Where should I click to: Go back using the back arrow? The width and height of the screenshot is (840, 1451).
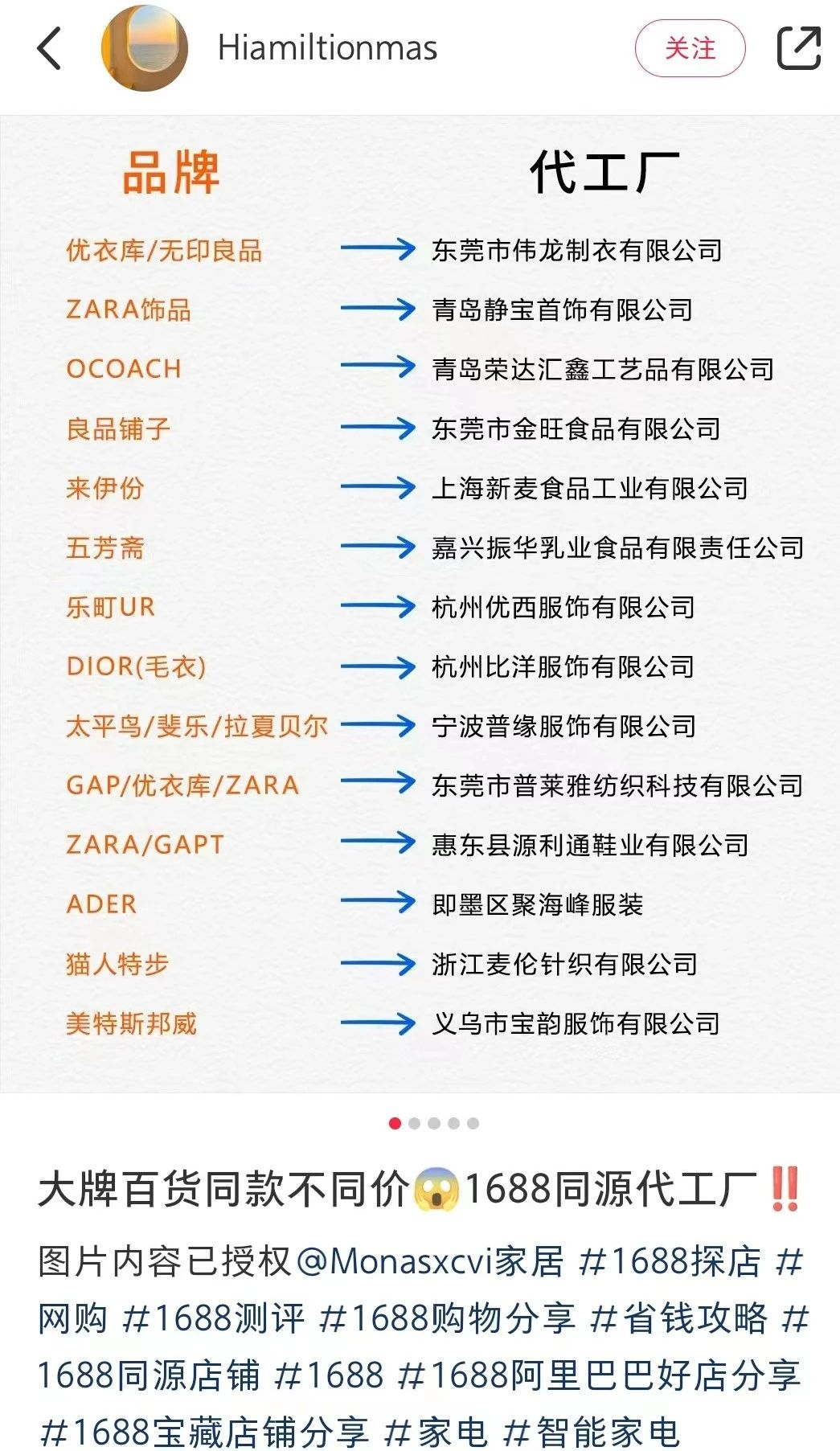pos(50,48)
